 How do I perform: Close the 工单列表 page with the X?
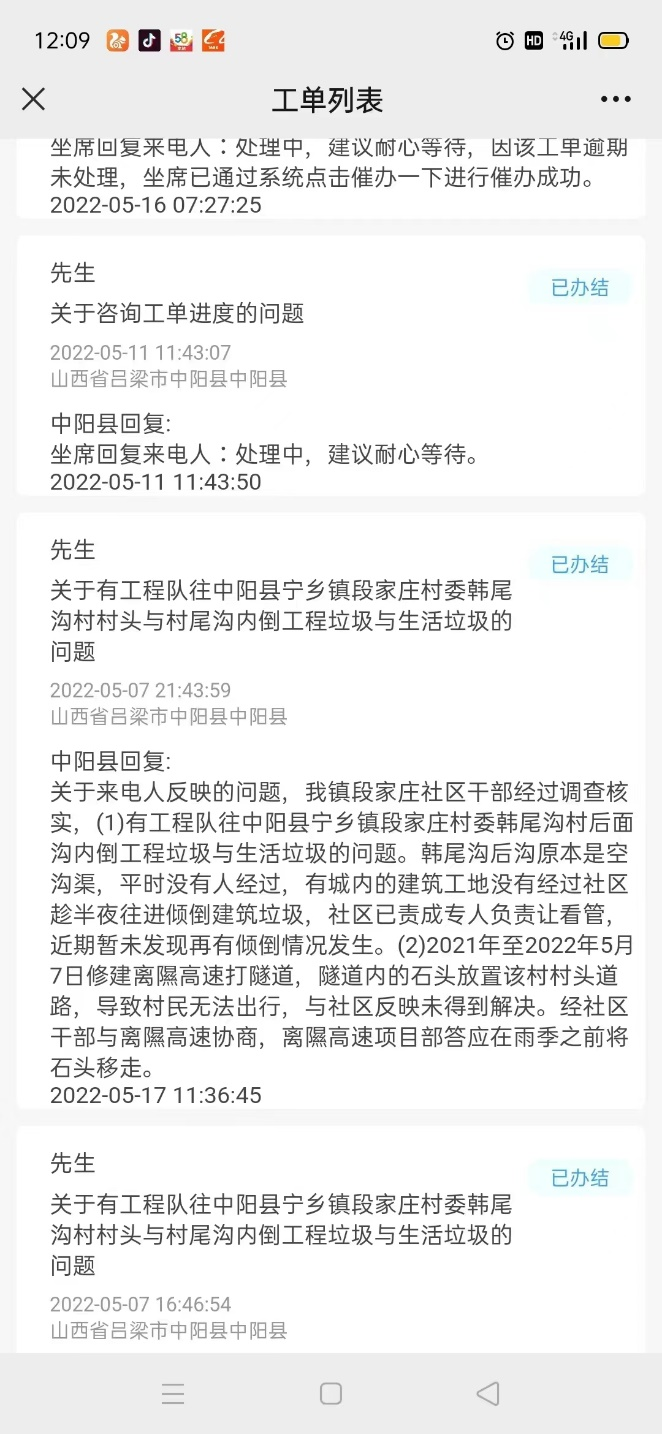pos(34,99)
